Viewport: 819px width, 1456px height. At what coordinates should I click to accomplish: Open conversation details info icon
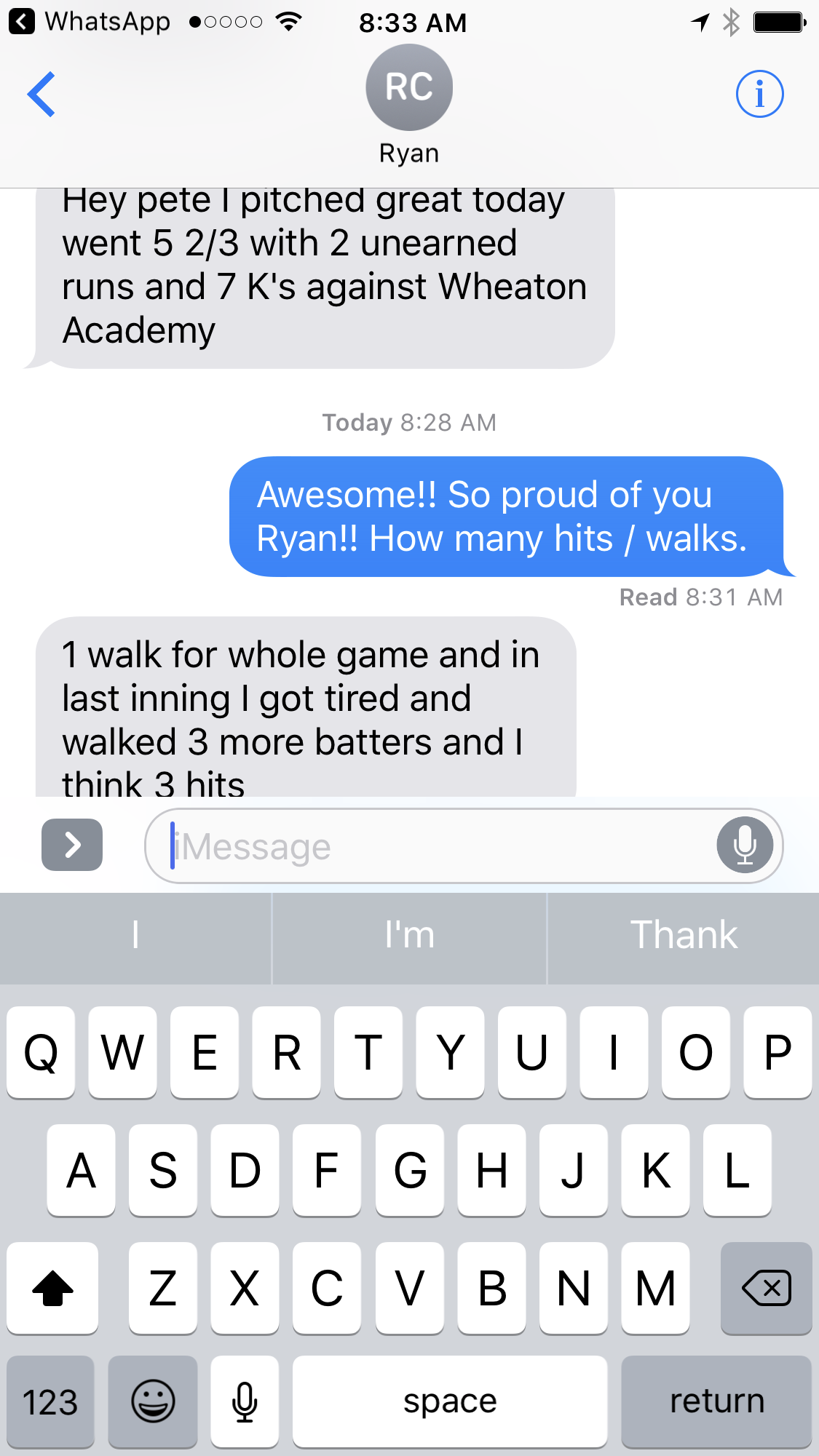759,94
